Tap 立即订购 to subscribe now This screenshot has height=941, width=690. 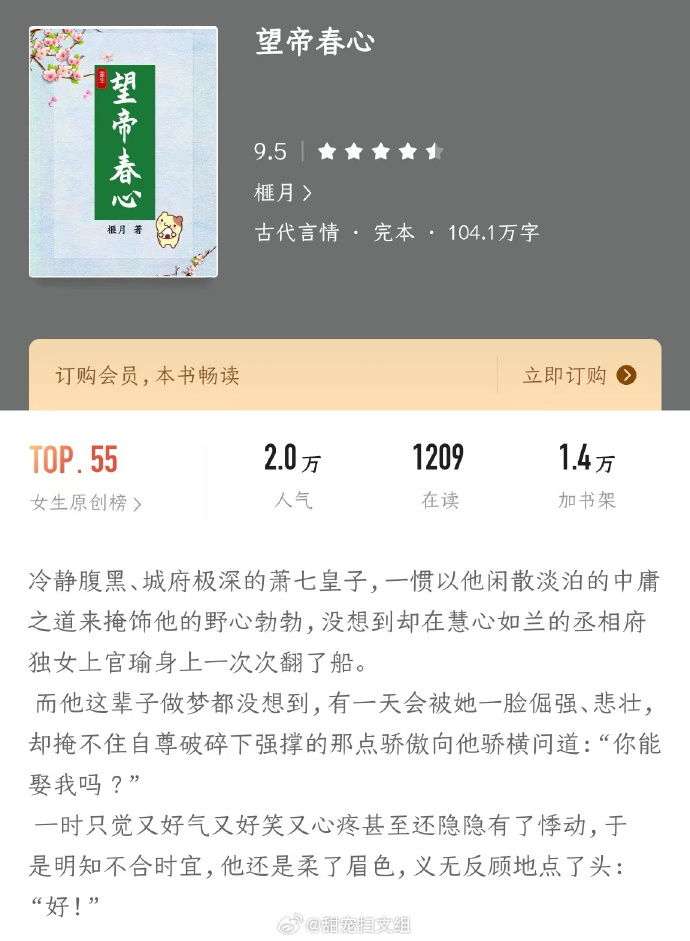coord(579,375)
